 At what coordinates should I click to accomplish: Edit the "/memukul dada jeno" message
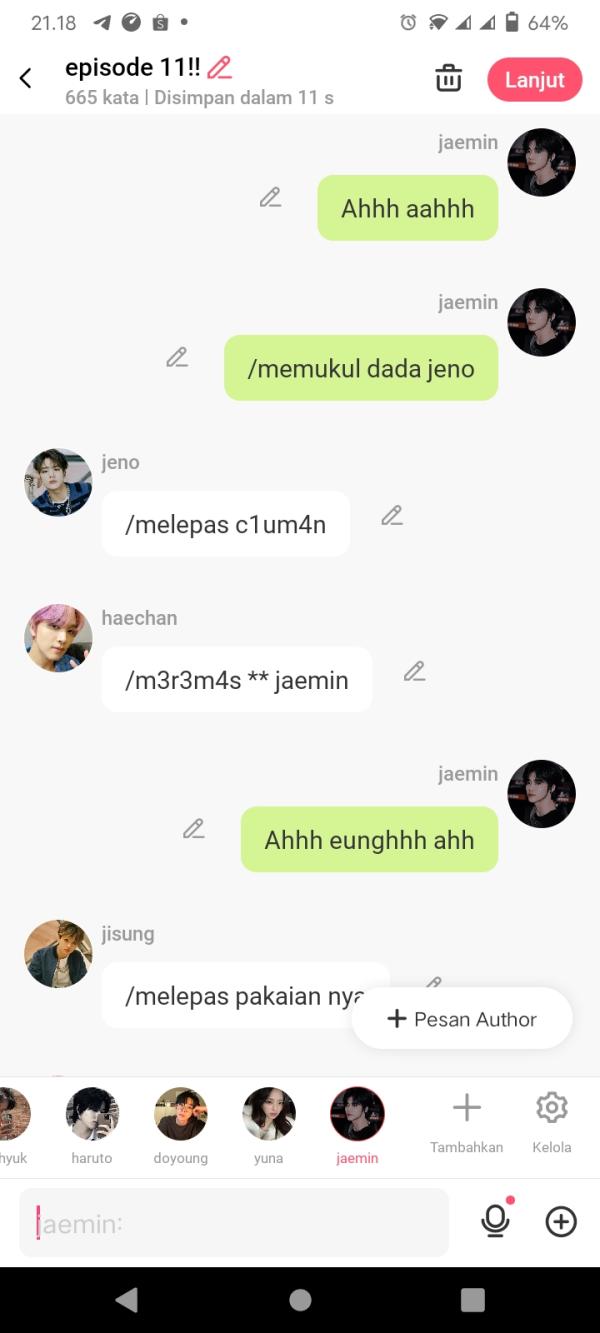click(177, 358)
